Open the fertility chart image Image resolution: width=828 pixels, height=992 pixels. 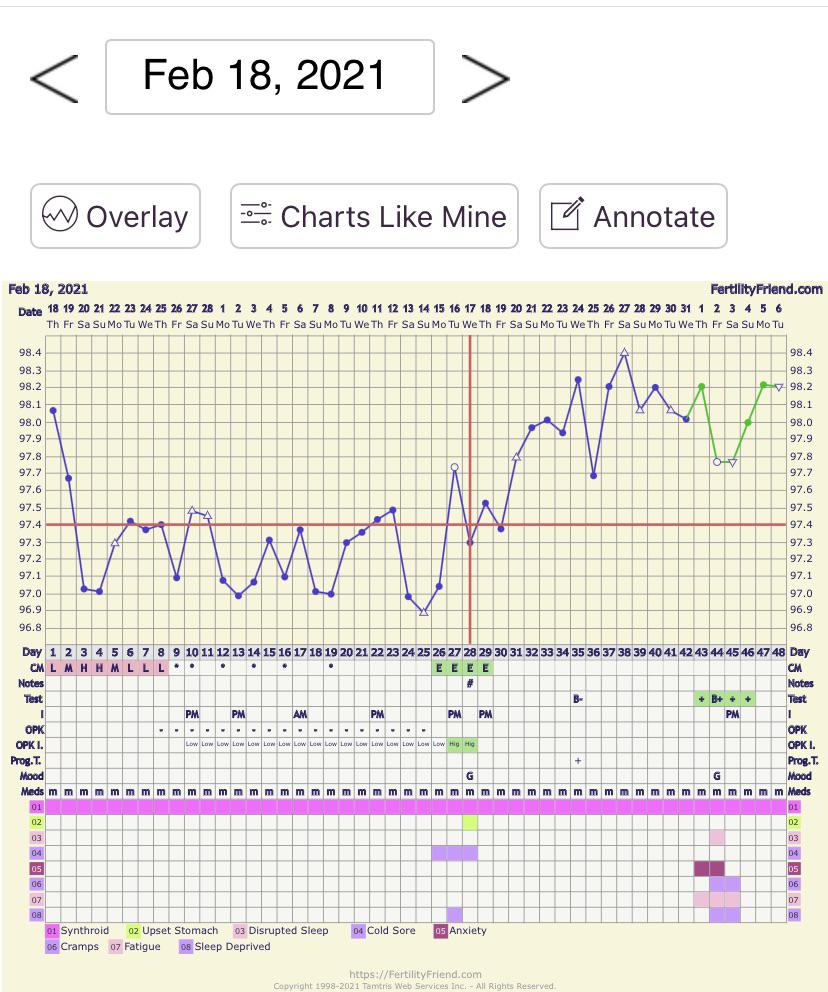(414, 600)
